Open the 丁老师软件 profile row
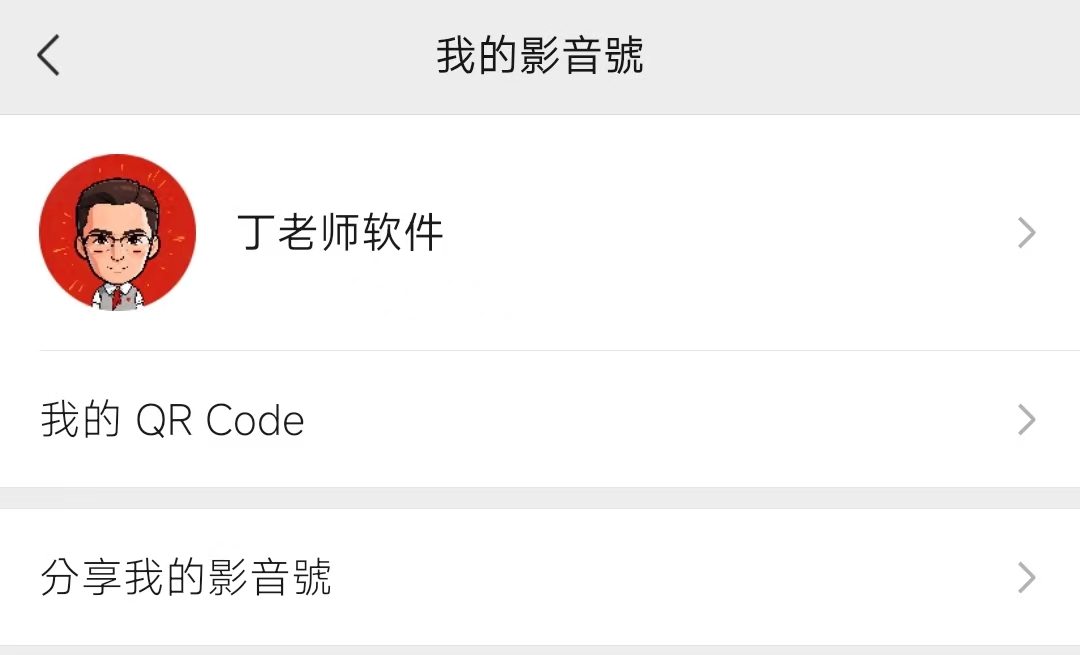Screen dimensions: 1080x655 (540, 233)
